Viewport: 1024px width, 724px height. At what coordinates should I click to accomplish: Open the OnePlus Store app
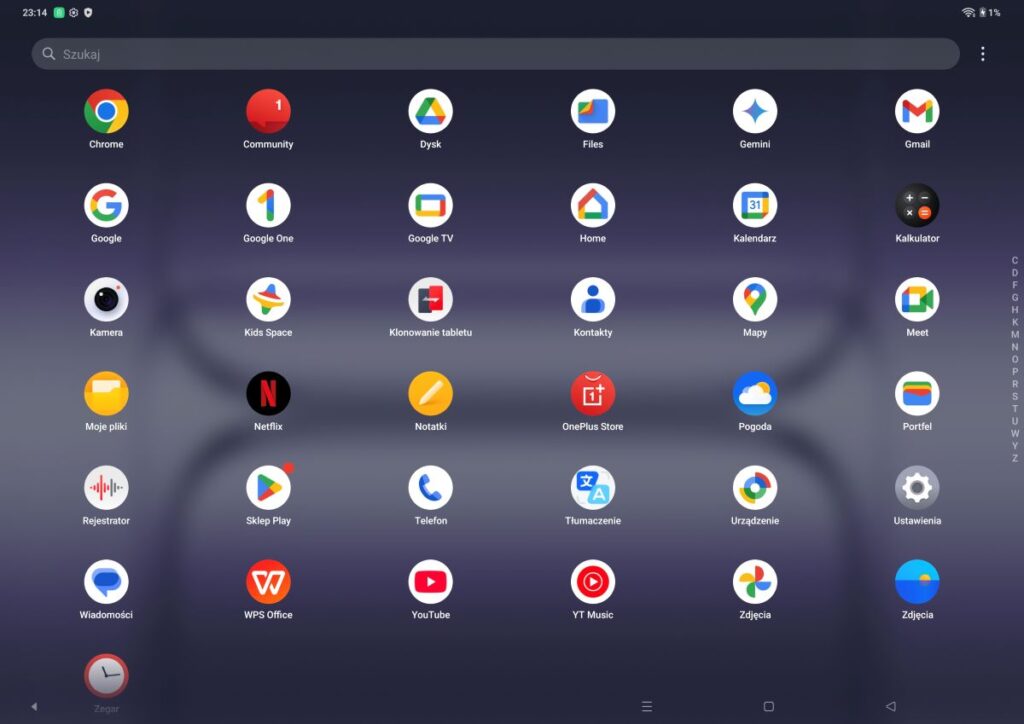[x=592, y=393]
